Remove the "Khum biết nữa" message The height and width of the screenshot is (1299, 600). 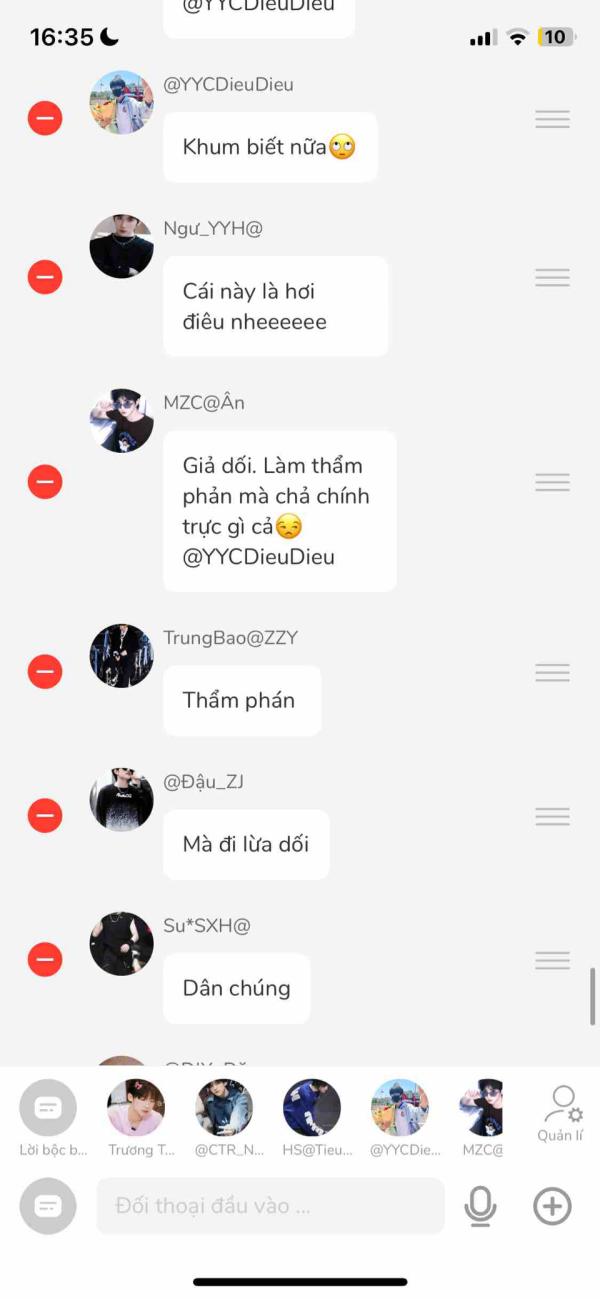44,119
